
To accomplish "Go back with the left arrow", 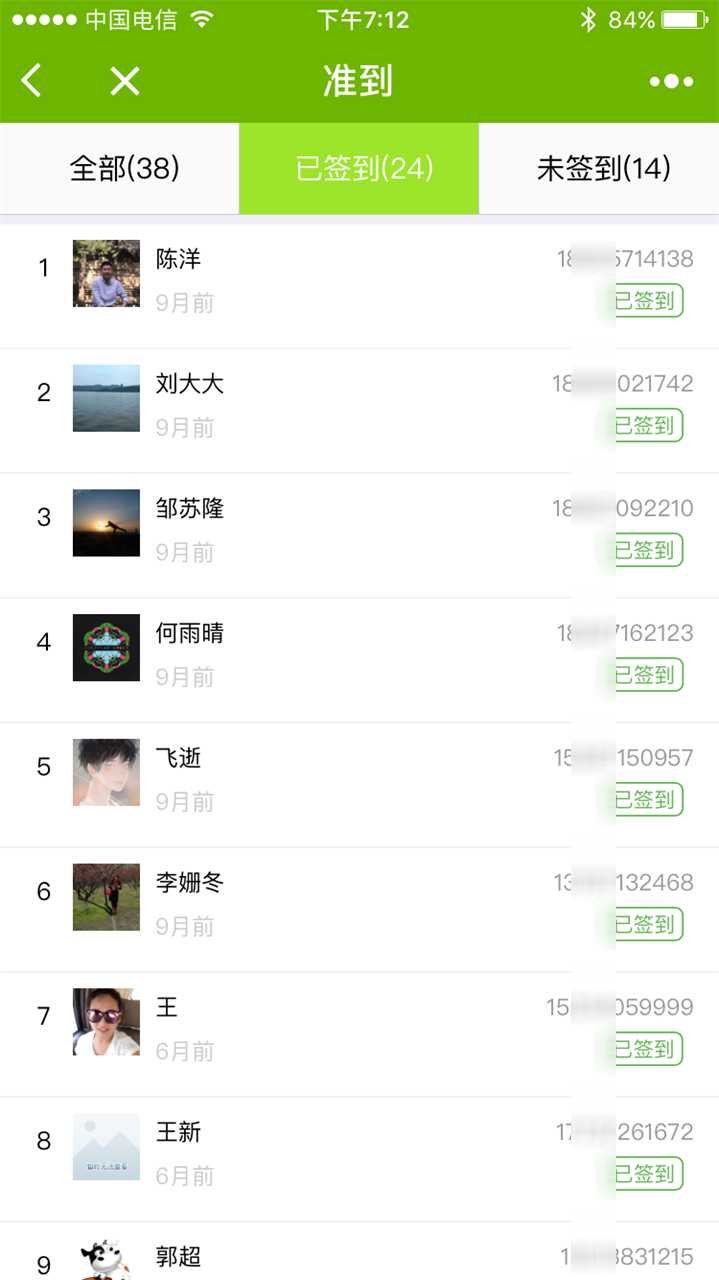I will [x=32, y=81].
